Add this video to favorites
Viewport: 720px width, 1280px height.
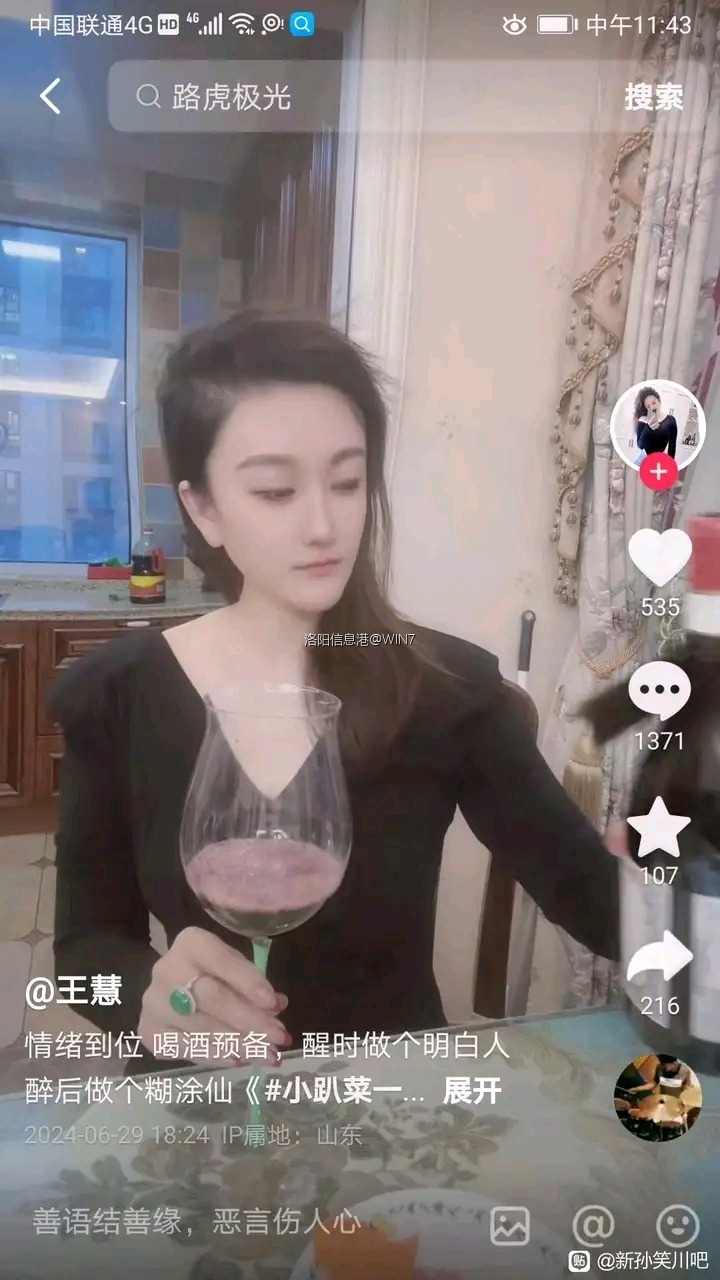pyautogui.click(x=659, y=828)
